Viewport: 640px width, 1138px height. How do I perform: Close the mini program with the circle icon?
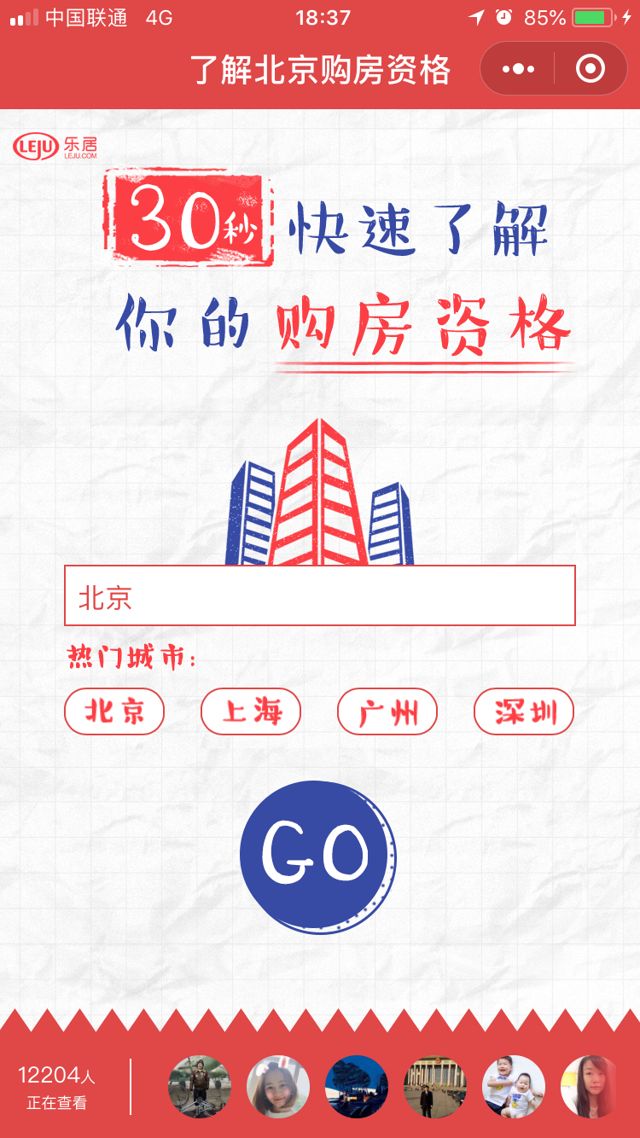pos(590,69)
